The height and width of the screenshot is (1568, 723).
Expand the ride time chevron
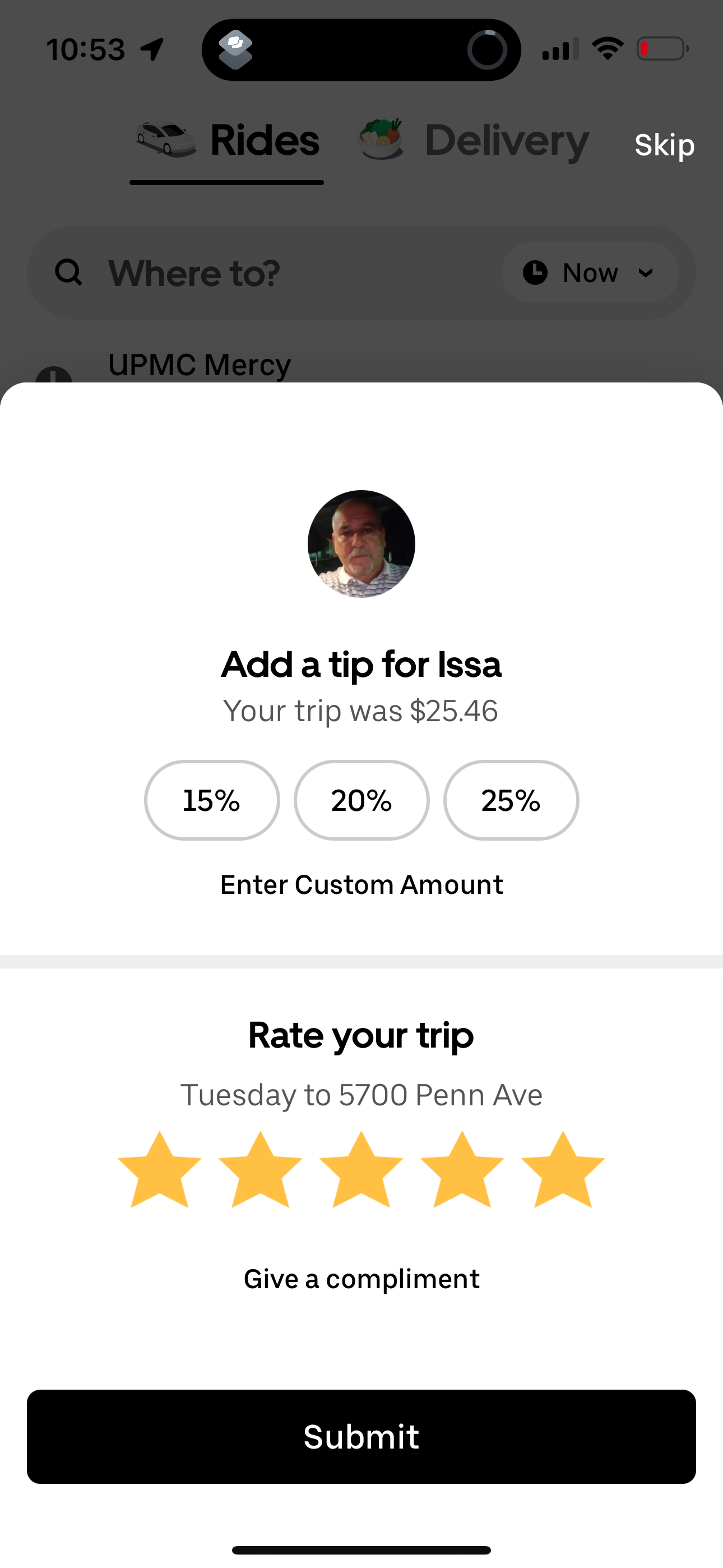[x=646, y=273]
